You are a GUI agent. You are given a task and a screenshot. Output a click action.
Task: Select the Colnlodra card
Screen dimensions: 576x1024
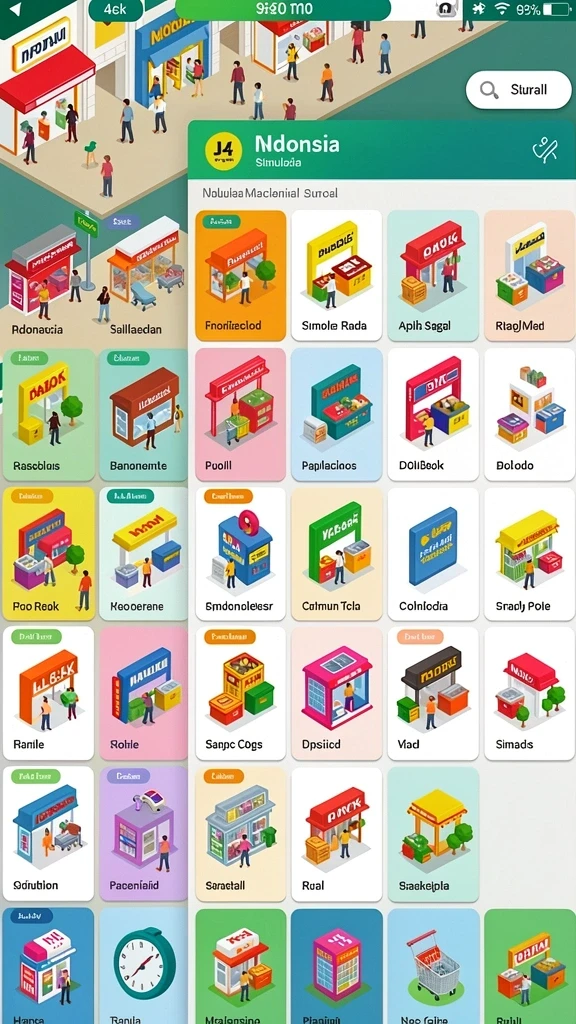click(x=432, y=554)
